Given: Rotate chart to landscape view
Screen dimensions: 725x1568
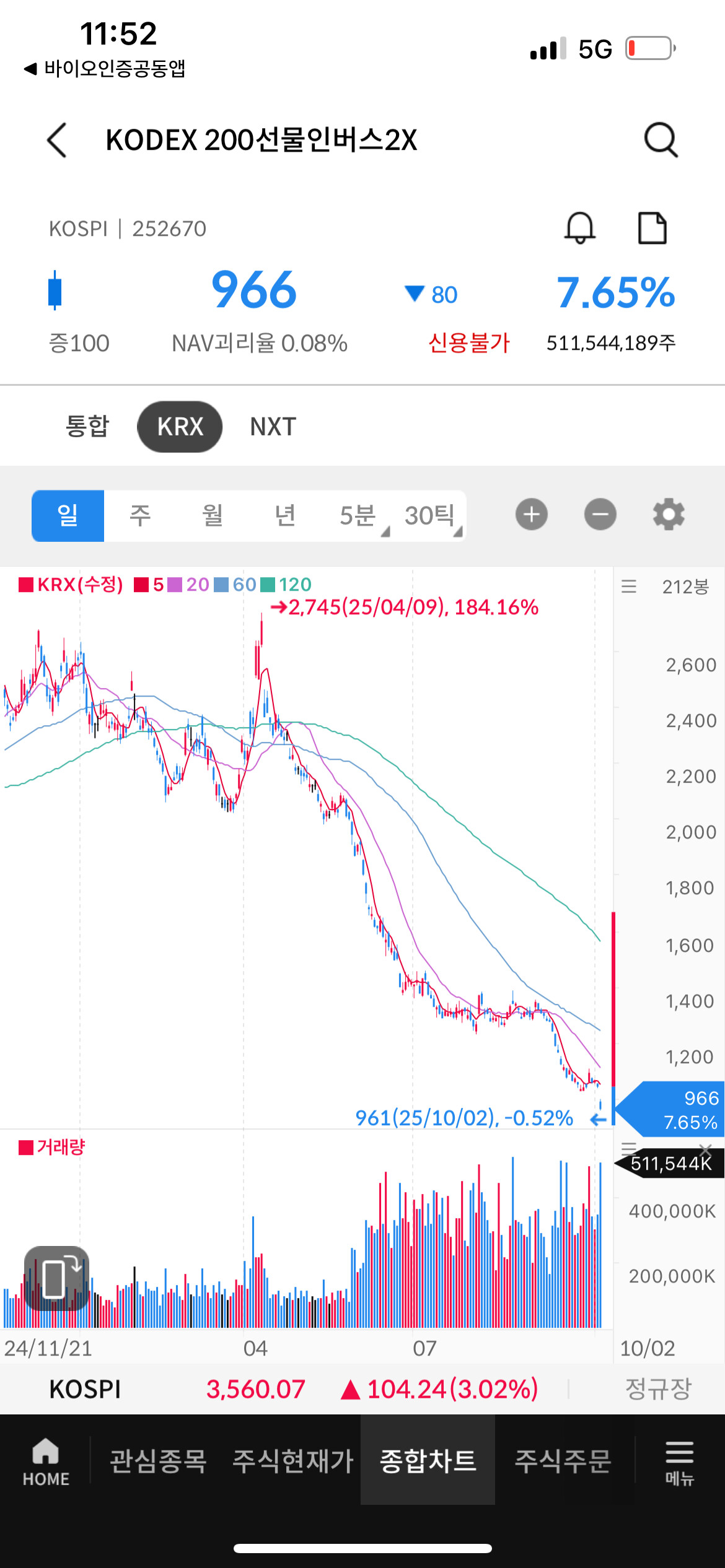Looking at the screenshot, I should pyautogui.click(x=56, y=1278).
